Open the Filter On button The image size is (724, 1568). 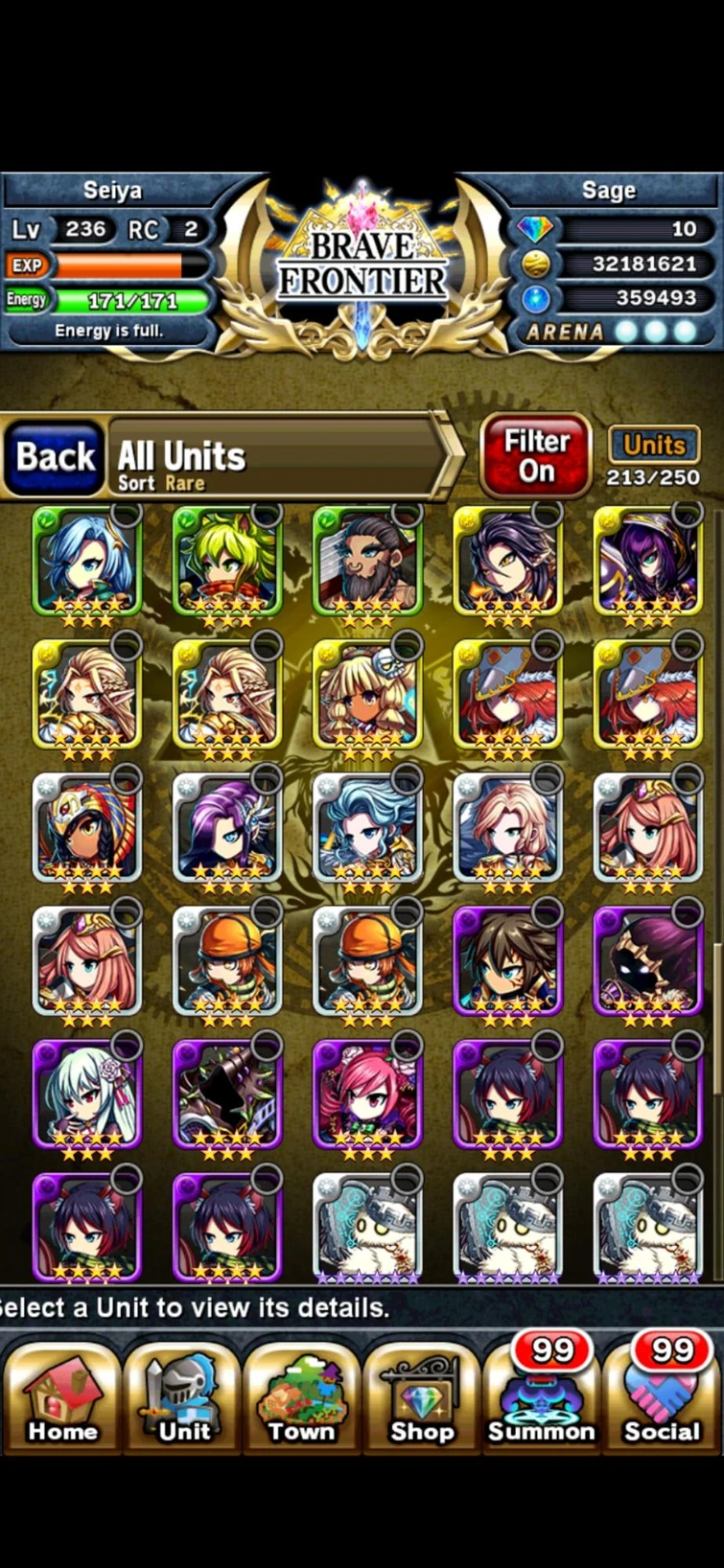[536, 455]
